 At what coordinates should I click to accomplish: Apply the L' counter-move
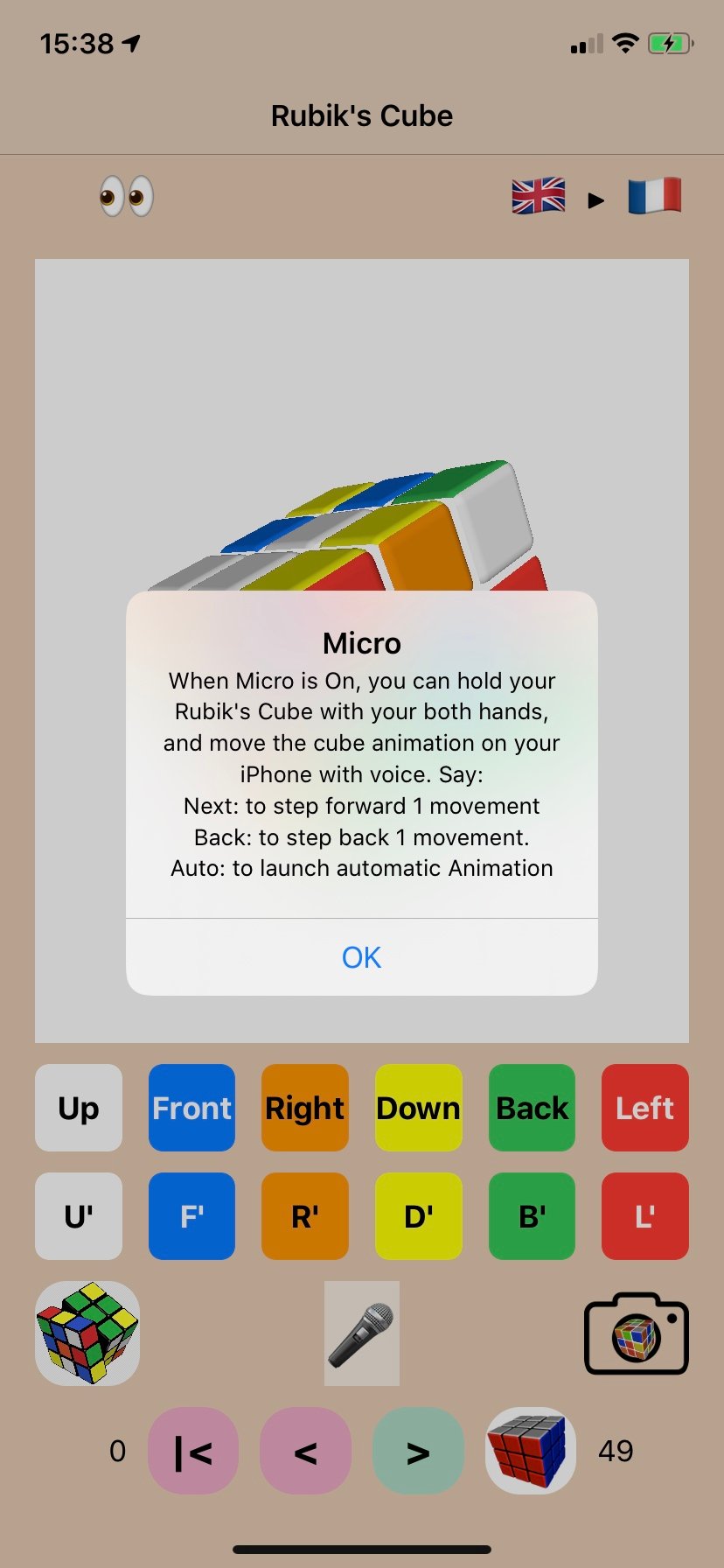pos(644,1216)
